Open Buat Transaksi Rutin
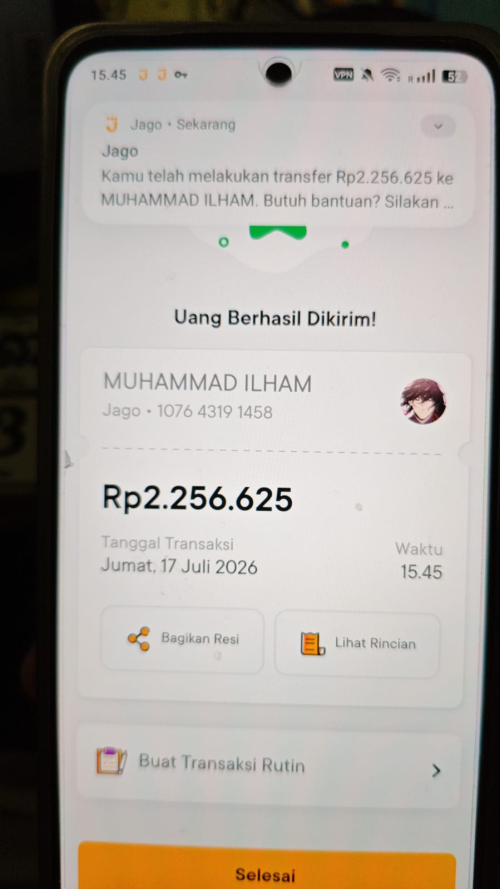The height and width of the screenshot is (889, 500). click(x=269, y=765)
